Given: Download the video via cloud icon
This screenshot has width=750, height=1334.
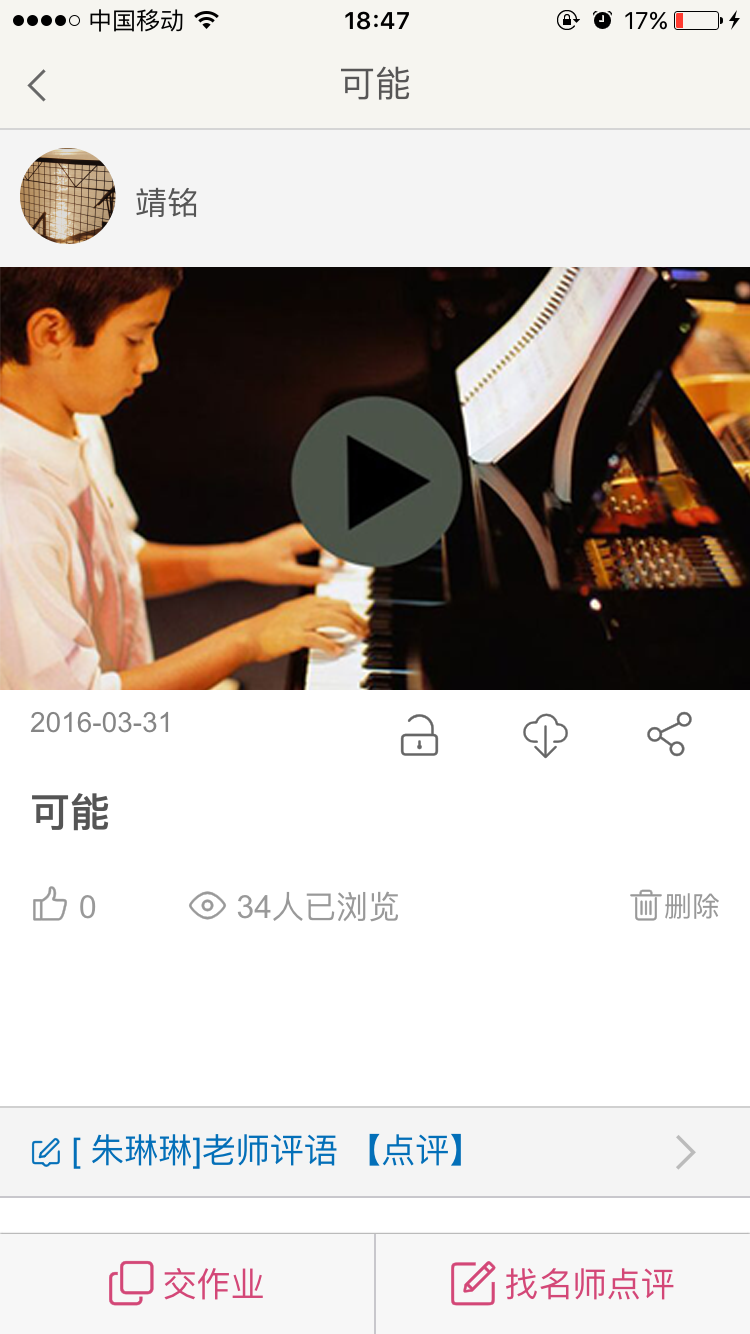Looking at the screenshot, I should [545, 736].
